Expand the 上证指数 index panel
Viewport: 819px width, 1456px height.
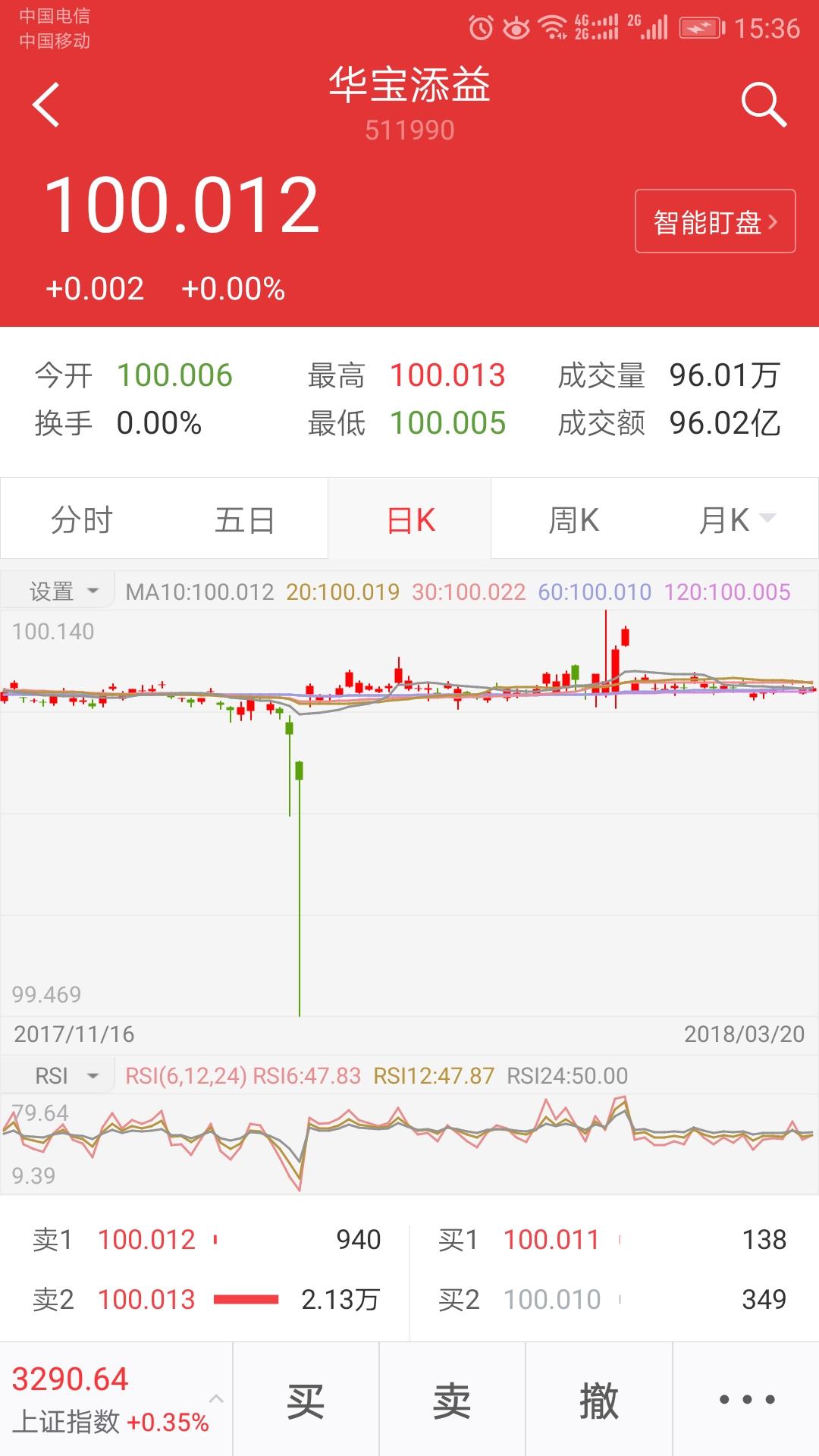point(116,1400)
